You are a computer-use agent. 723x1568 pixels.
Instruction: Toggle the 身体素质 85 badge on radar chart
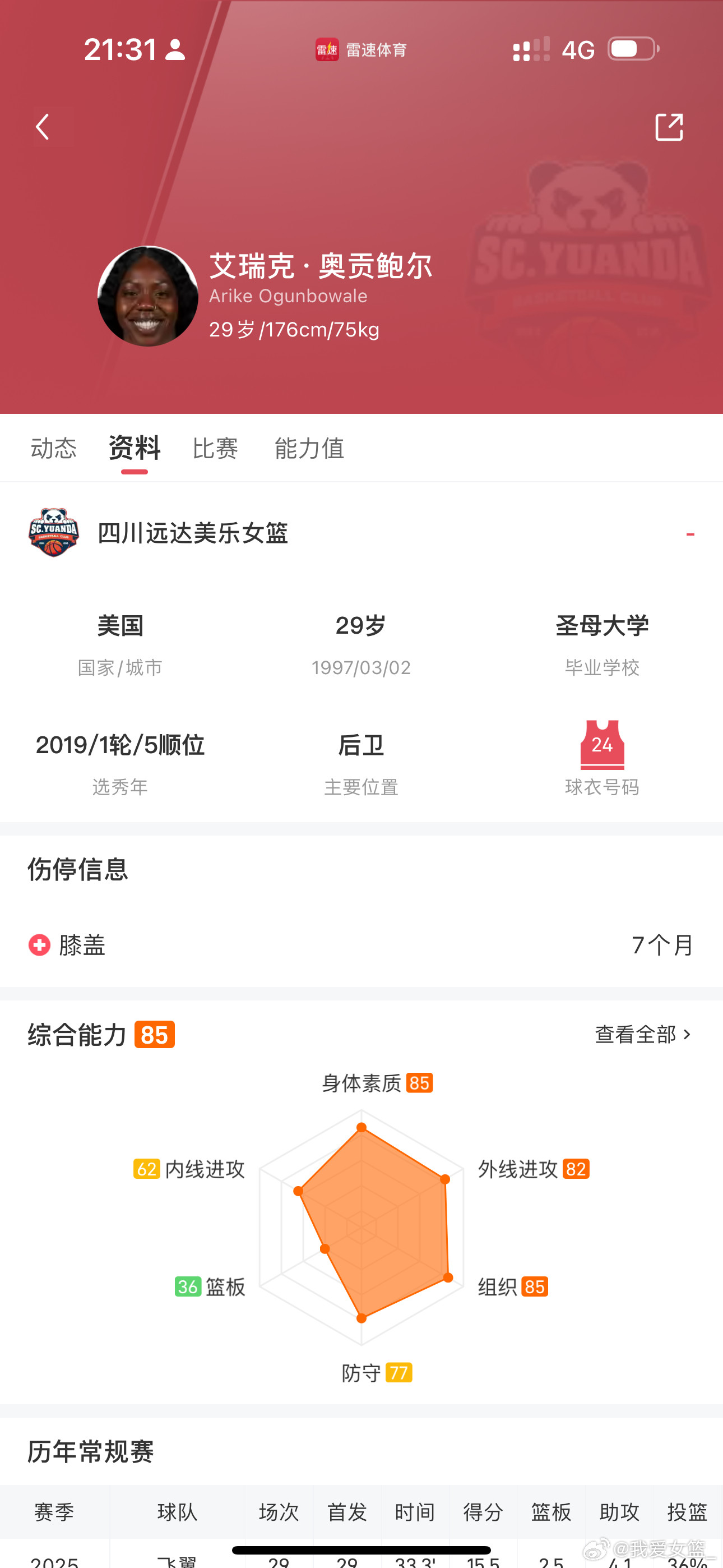click(421, 1083)
